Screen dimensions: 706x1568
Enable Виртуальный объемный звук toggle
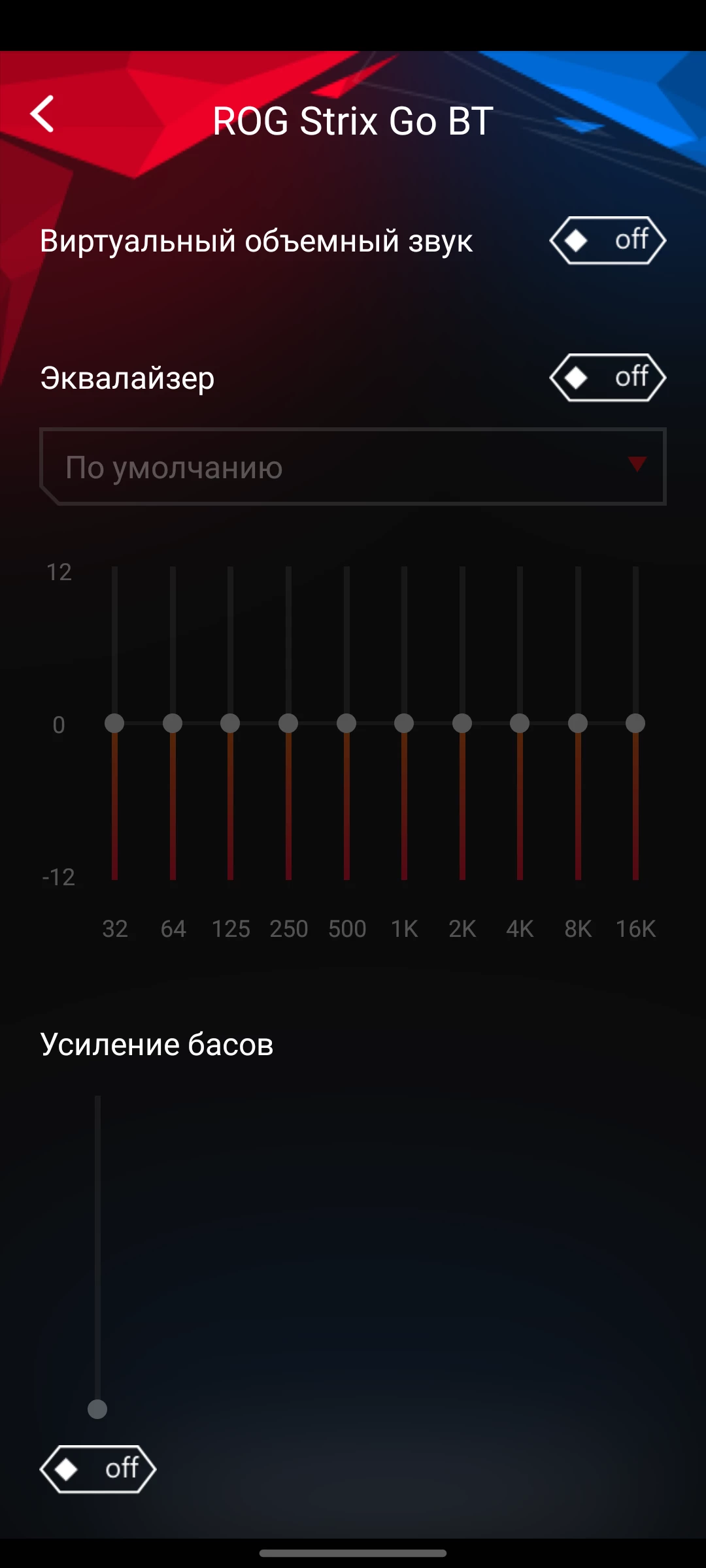click(607, 240)
